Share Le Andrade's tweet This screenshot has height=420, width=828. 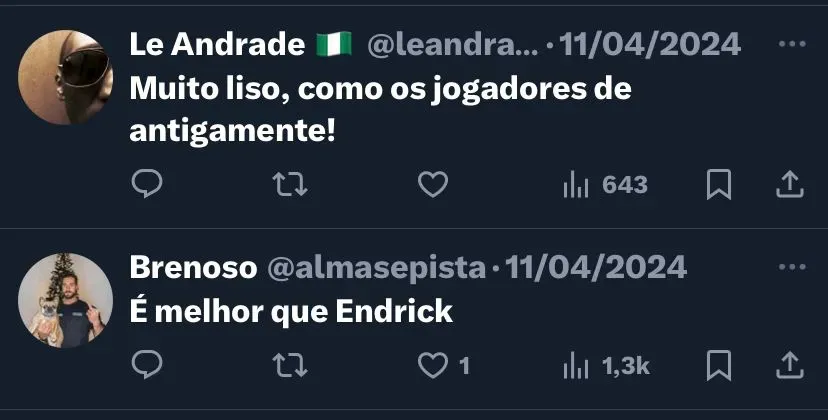point(789,184)
